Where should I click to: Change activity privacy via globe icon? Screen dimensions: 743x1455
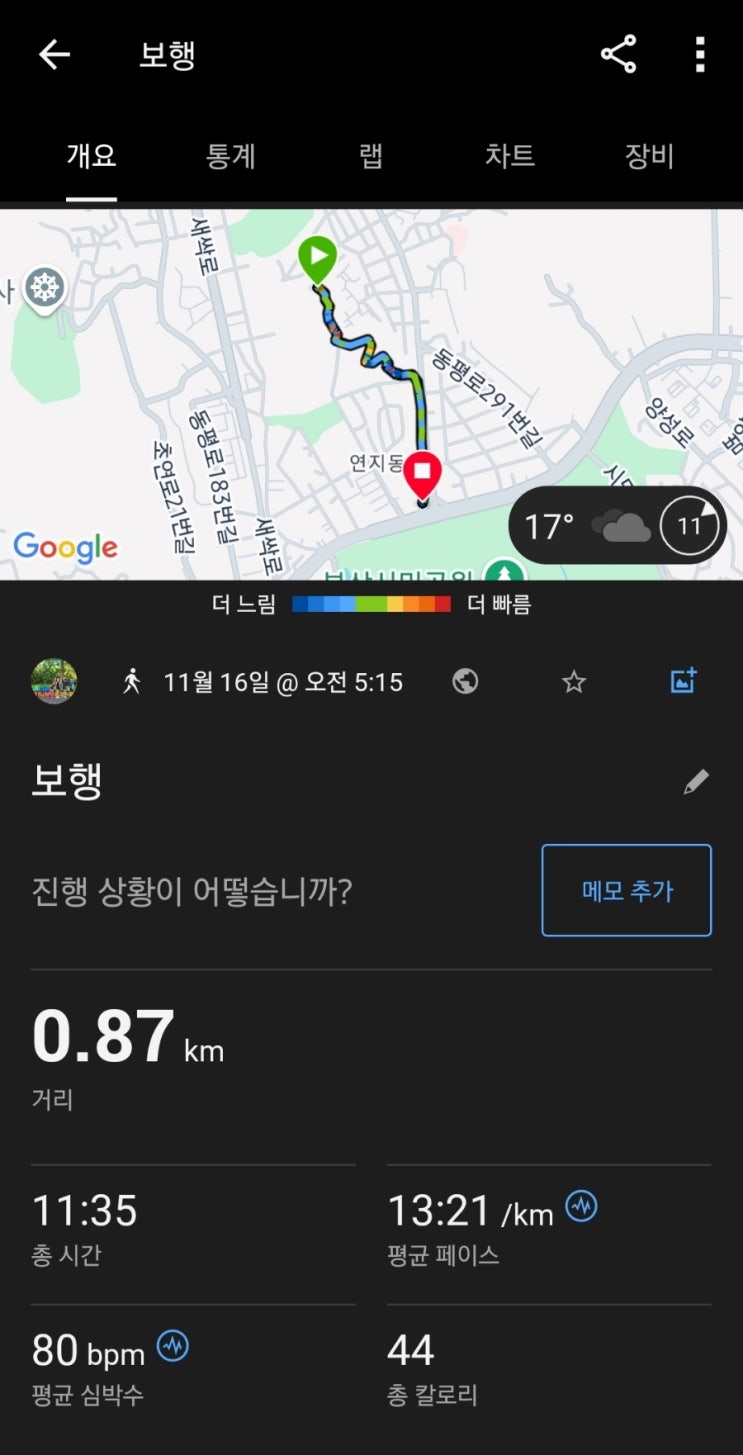click(465, 682)
